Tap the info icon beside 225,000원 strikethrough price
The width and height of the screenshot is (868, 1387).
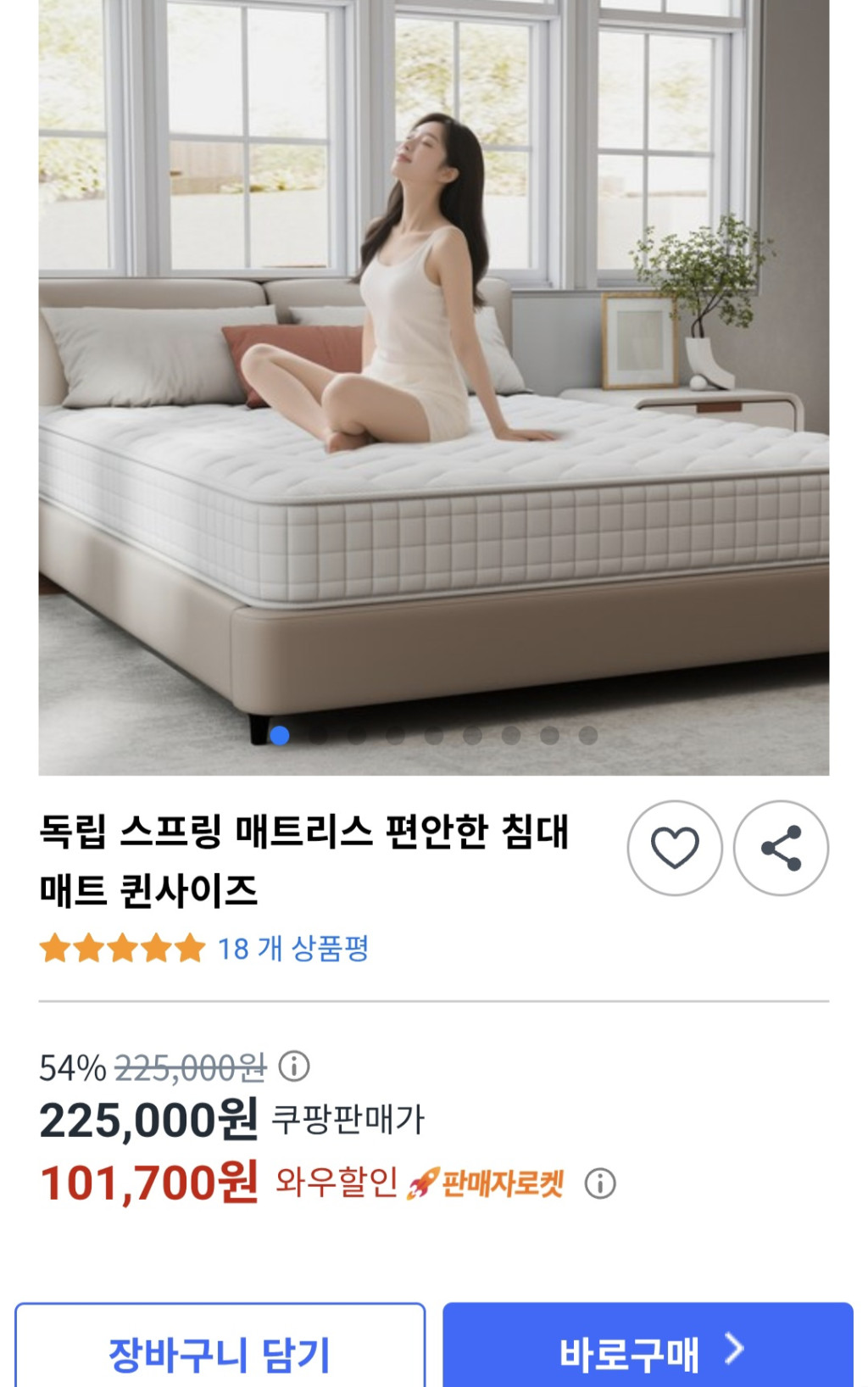[x=294, y=1067]
